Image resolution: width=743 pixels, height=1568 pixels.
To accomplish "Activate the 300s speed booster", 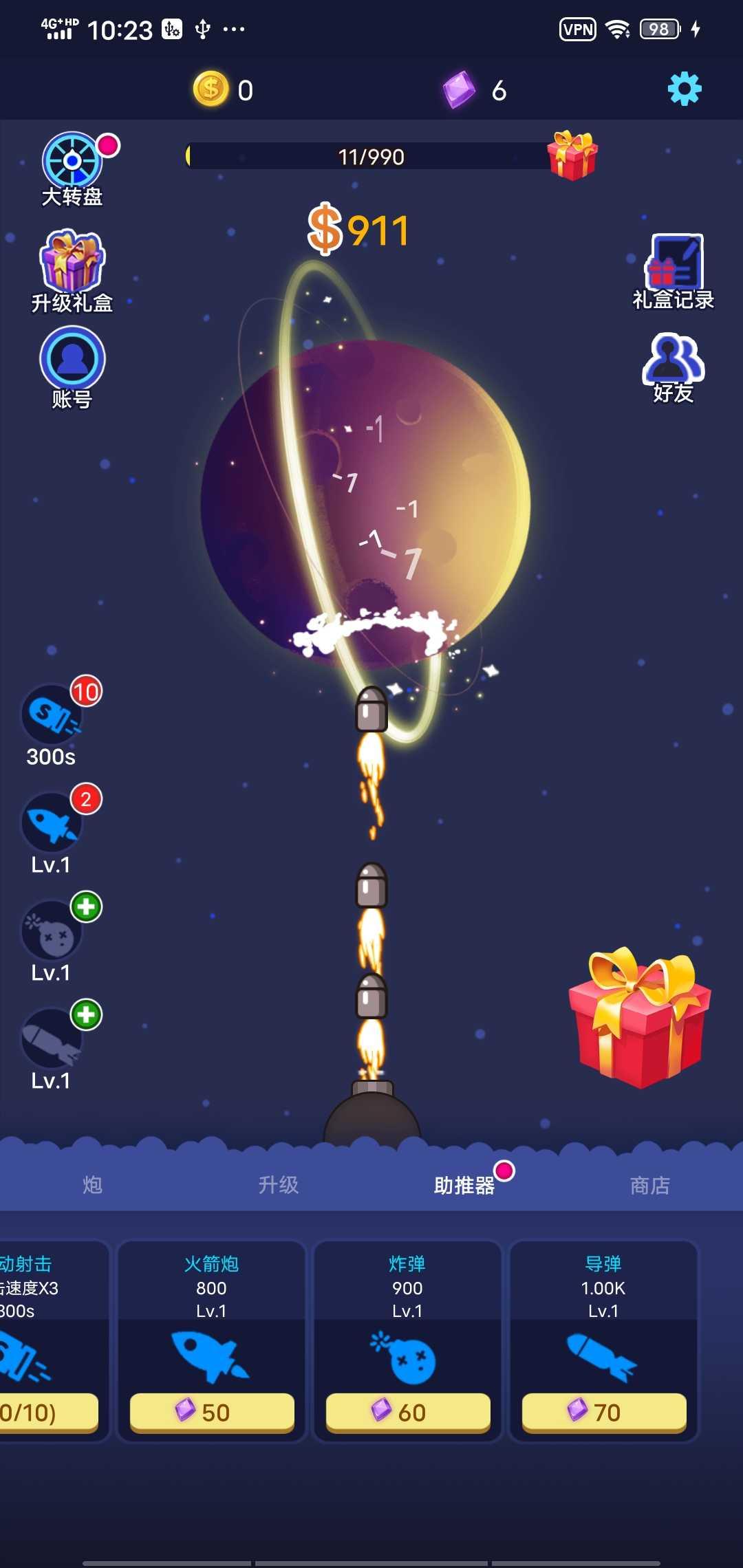I will click(52, 715).
